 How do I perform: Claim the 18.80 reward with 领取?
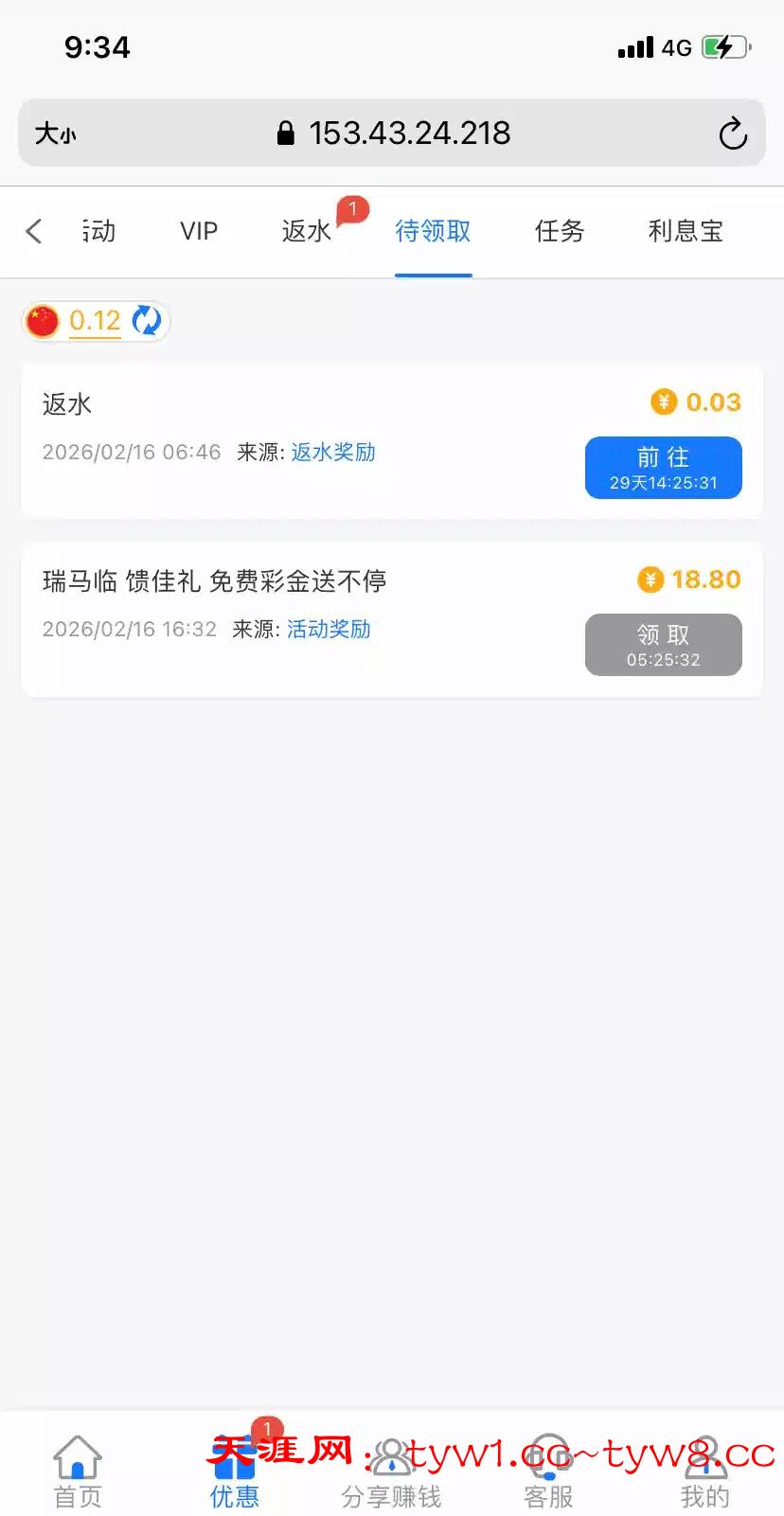pos(663,645)
